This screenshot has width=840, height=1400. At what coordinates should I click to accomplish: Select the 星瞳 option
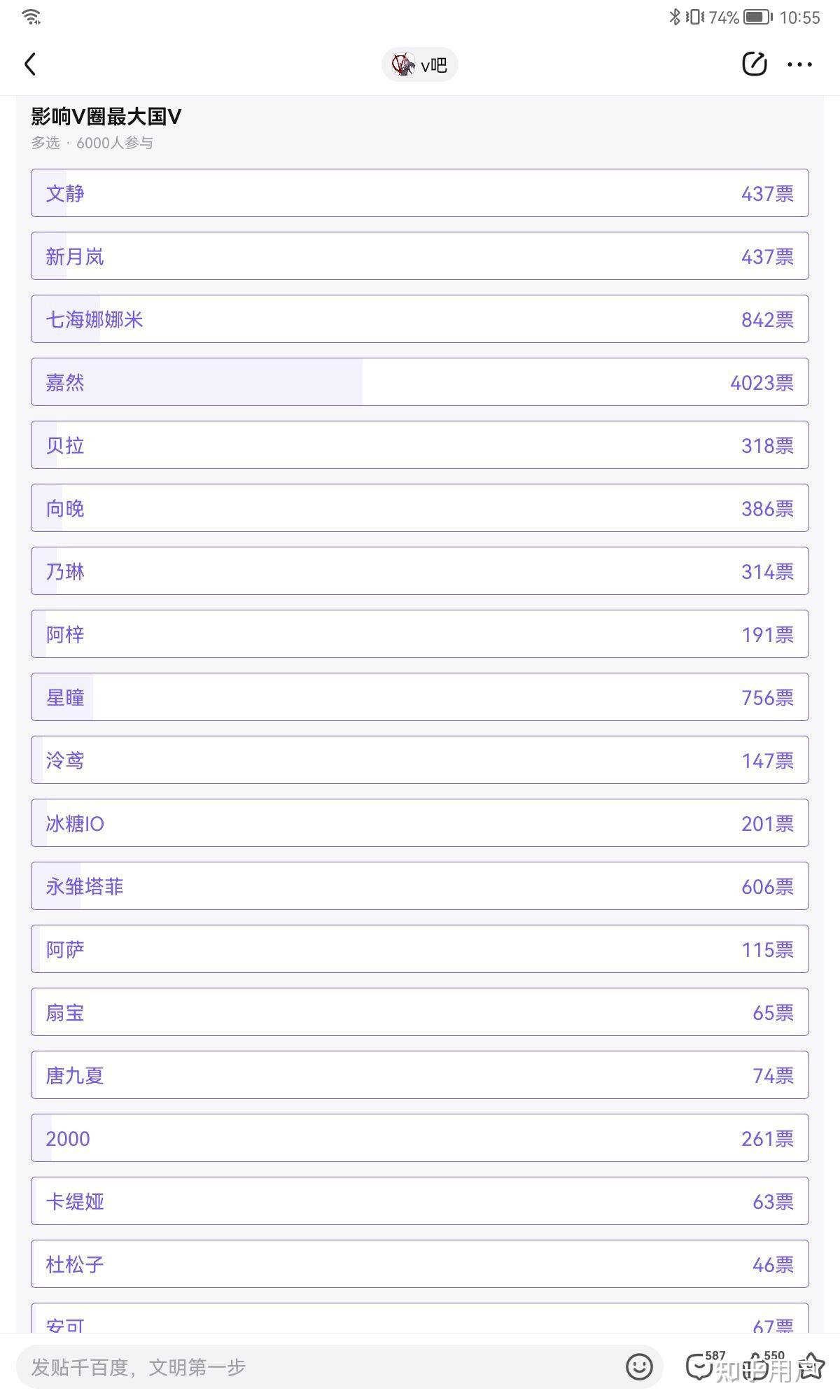420,697
